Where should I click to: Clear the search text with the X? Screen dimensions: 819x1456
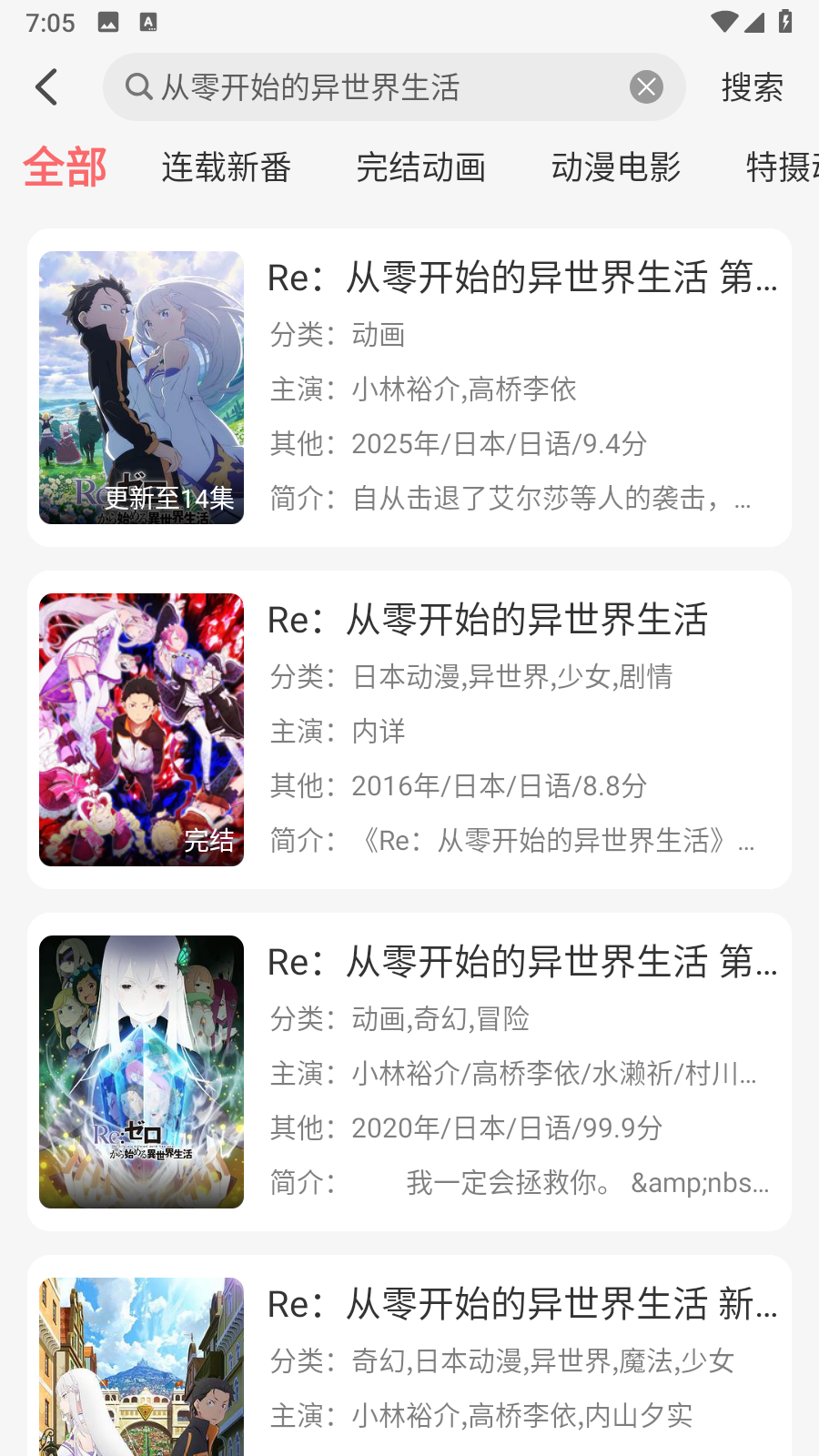(x=646, y=87)
